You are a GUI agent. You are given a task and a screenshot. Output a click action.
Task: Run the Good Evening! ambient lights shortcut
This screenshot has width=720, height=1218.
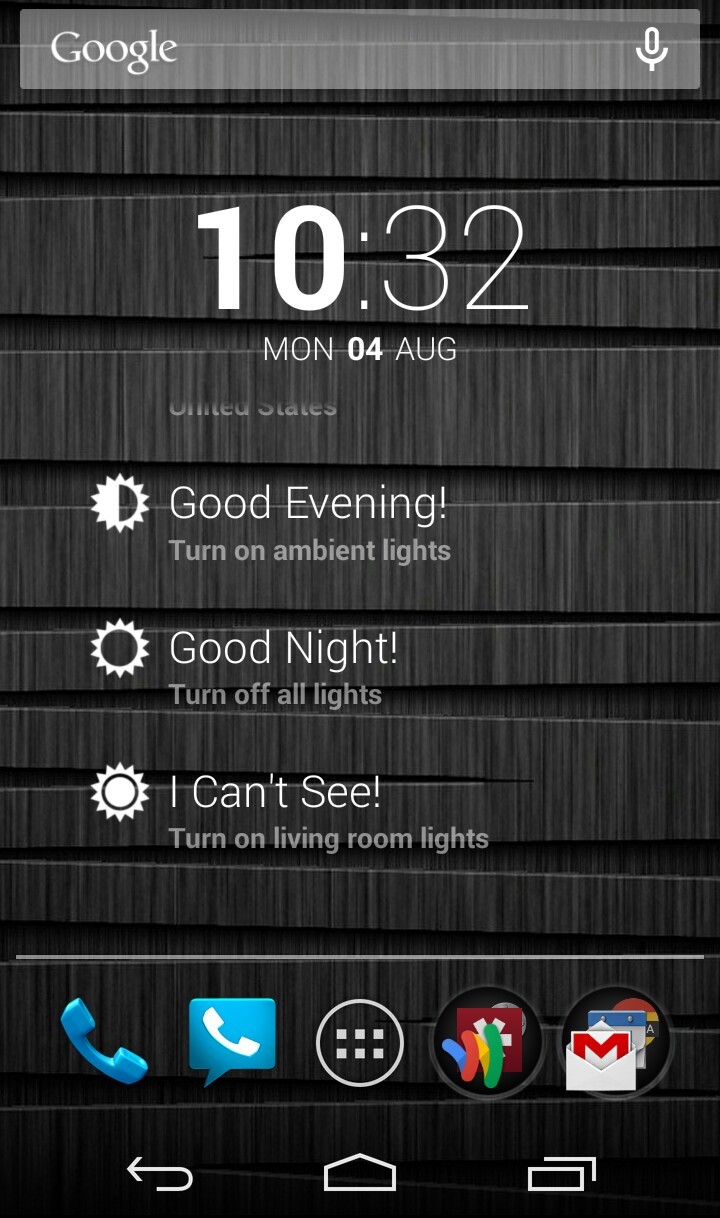[270, 522]
